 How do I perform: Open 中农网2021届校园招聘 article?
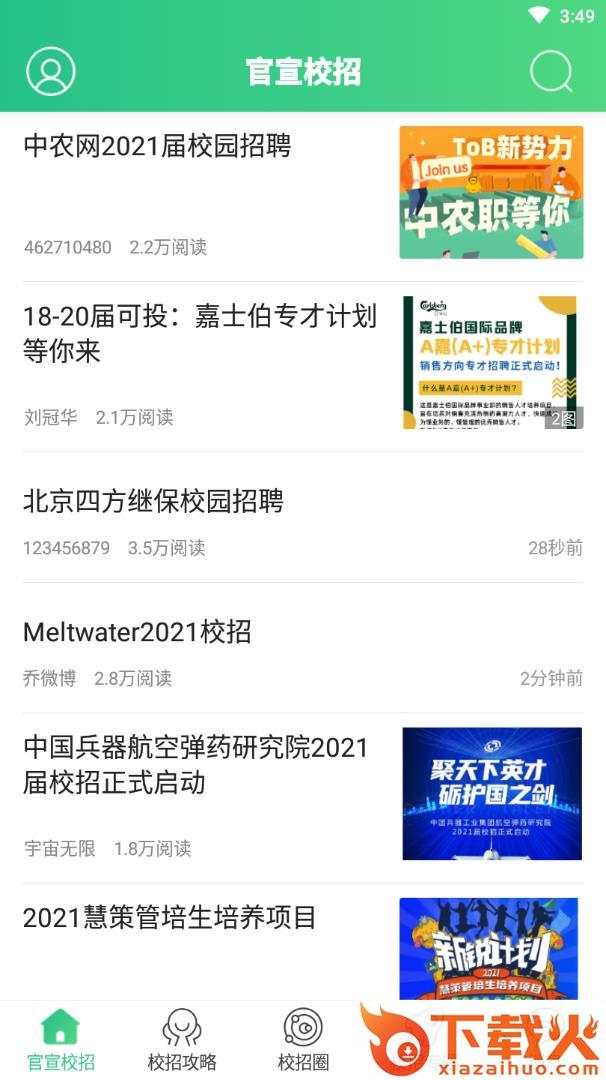coord(157,147)
